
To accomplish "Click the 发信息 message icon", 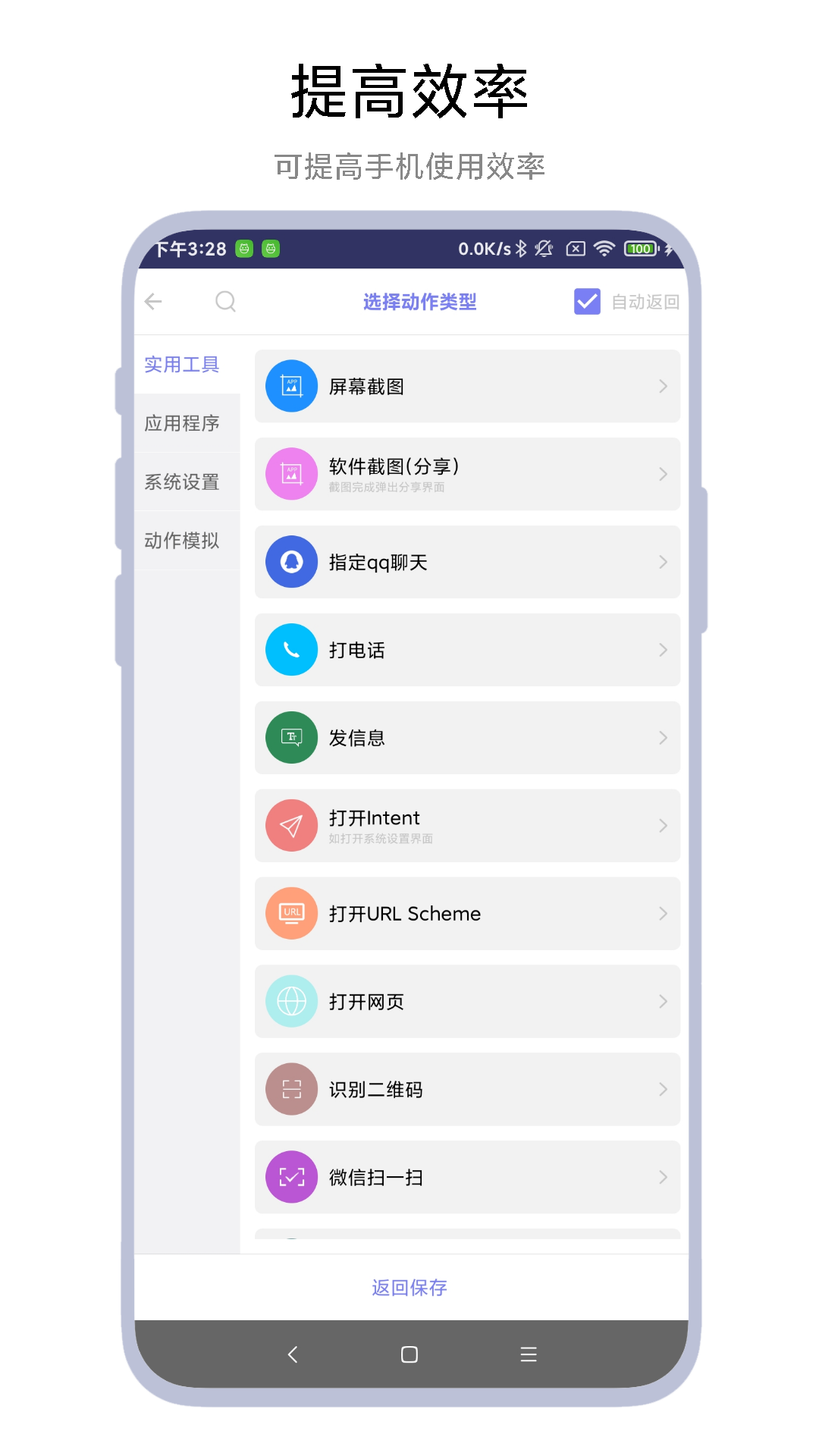I will [x=291, y=737].
